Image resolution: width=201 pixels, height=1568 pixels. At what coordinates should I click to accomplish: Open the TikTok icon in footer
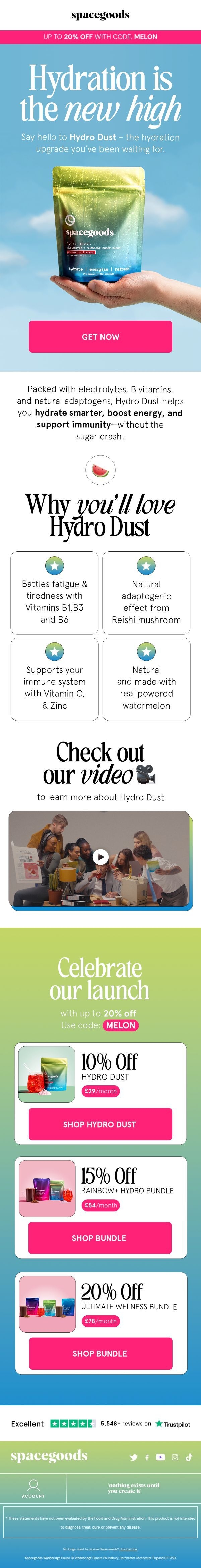pos(189,1457)
